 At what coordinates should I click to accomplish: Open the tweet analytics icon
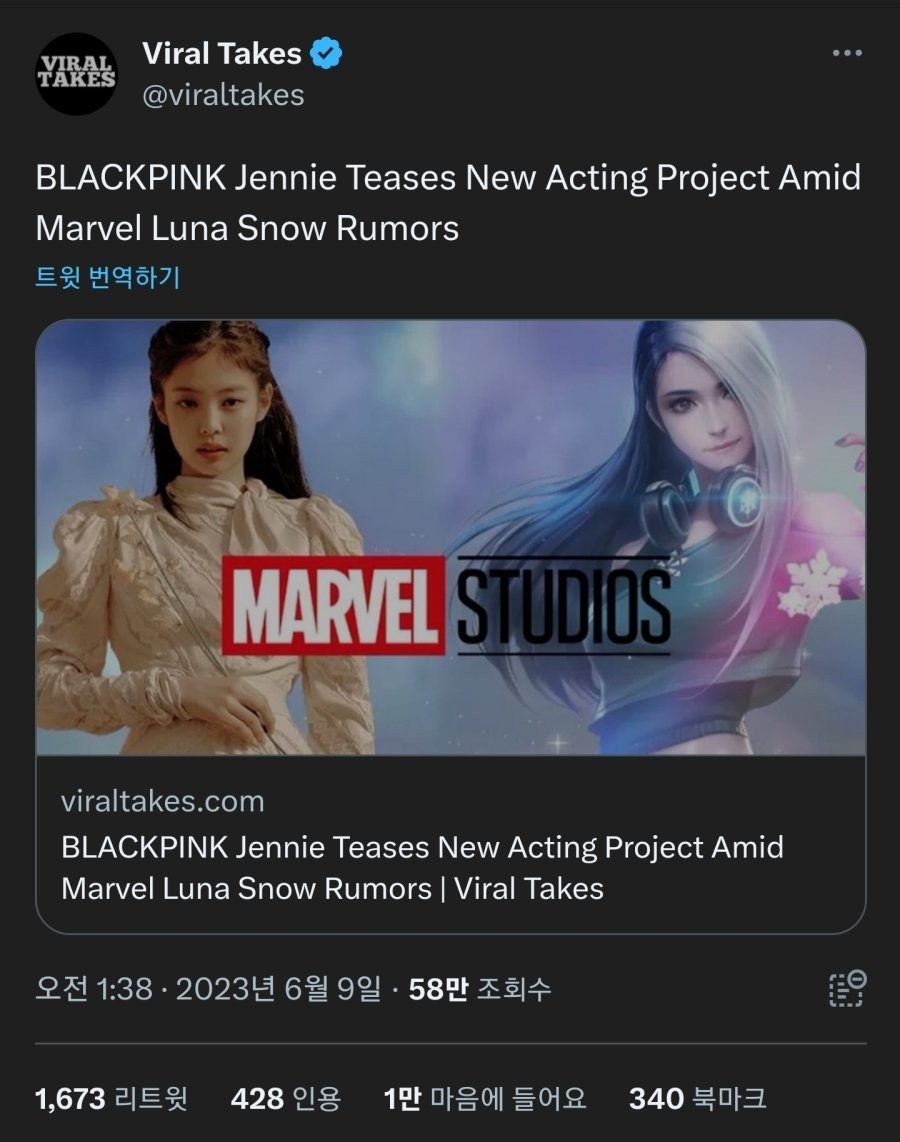[846, 989]
